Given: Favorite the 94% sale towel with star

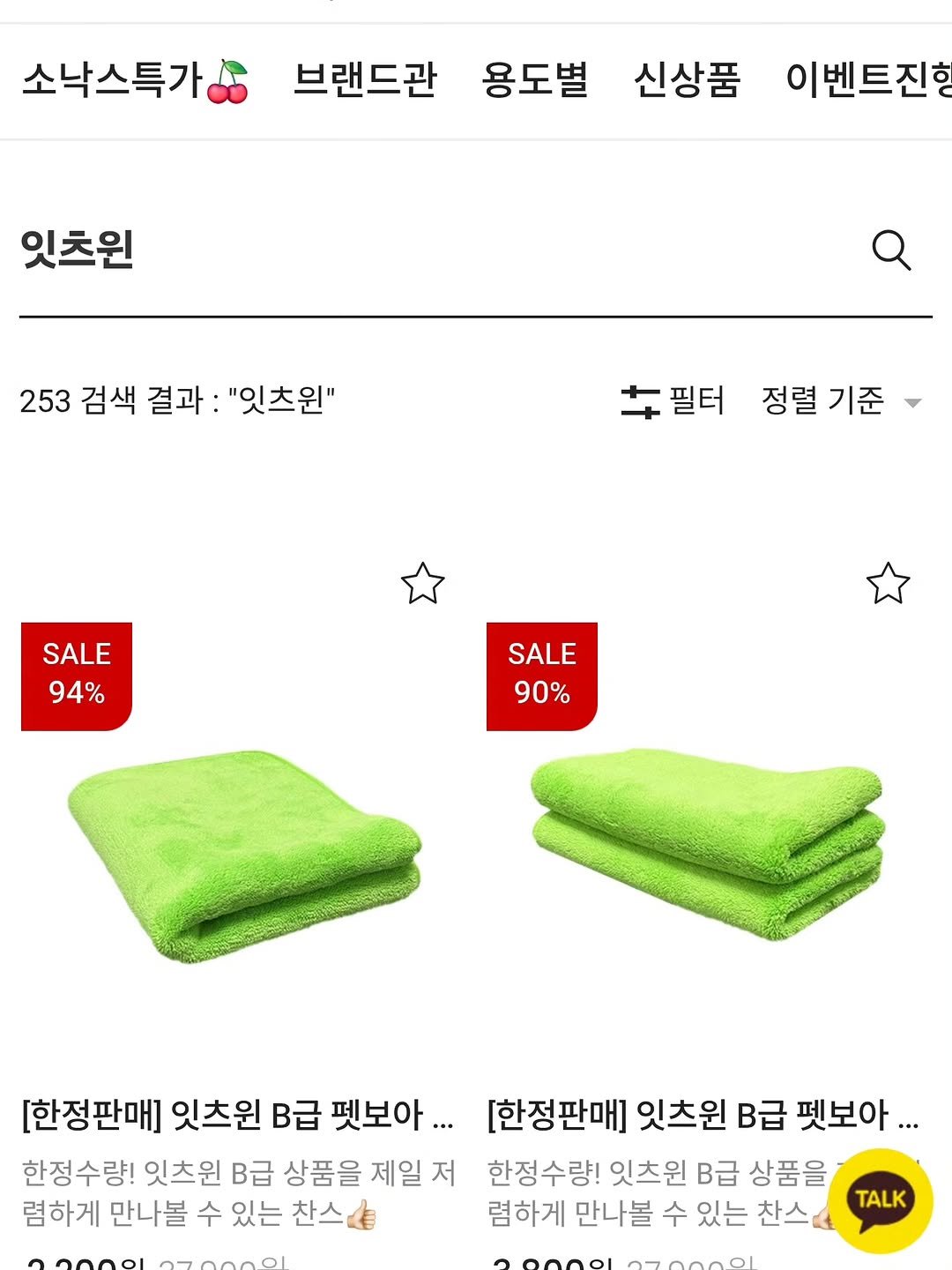Looking at the screenshot, I should pyautogui.click(x=422, y=584).
